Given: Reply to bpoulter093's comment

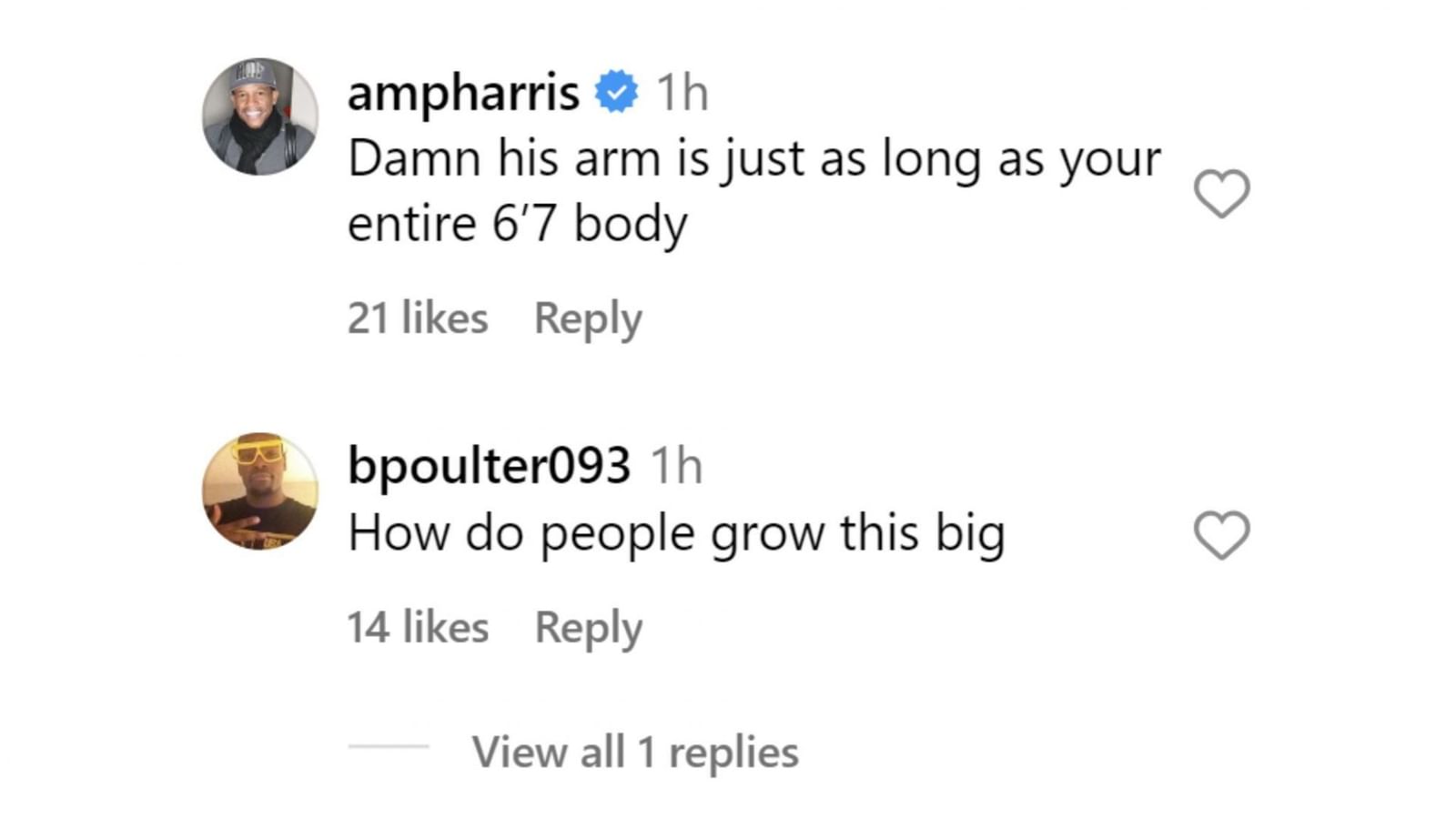Looking at the screenshot, I should click(588, 628).
